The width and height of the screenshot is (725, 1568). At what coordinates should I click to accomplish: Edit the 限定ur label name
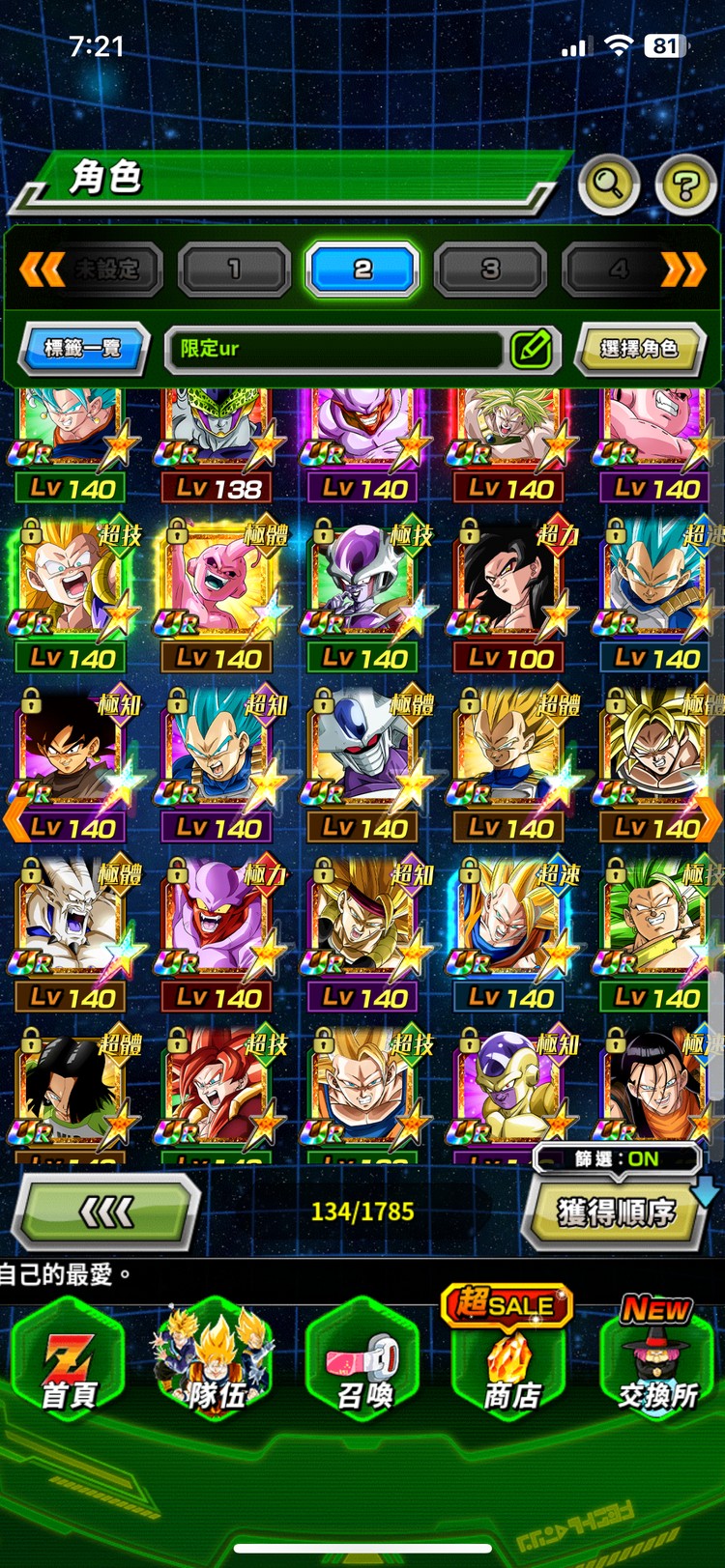[x=531, y=349]
